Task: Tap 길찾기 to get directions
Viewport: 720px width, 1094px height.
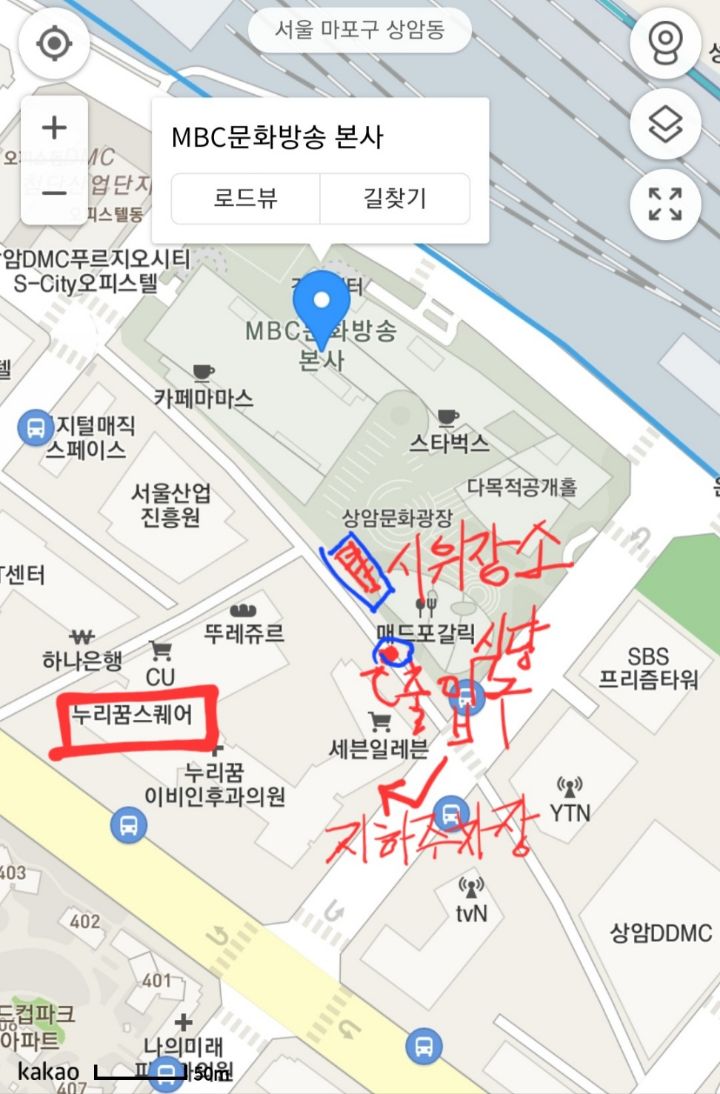Action: [394, 198]
